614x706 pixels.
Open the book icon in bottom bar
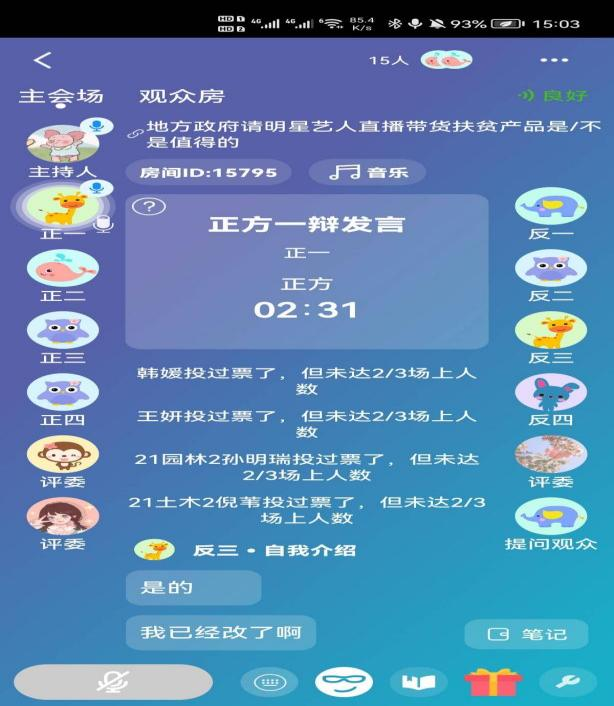418,682
